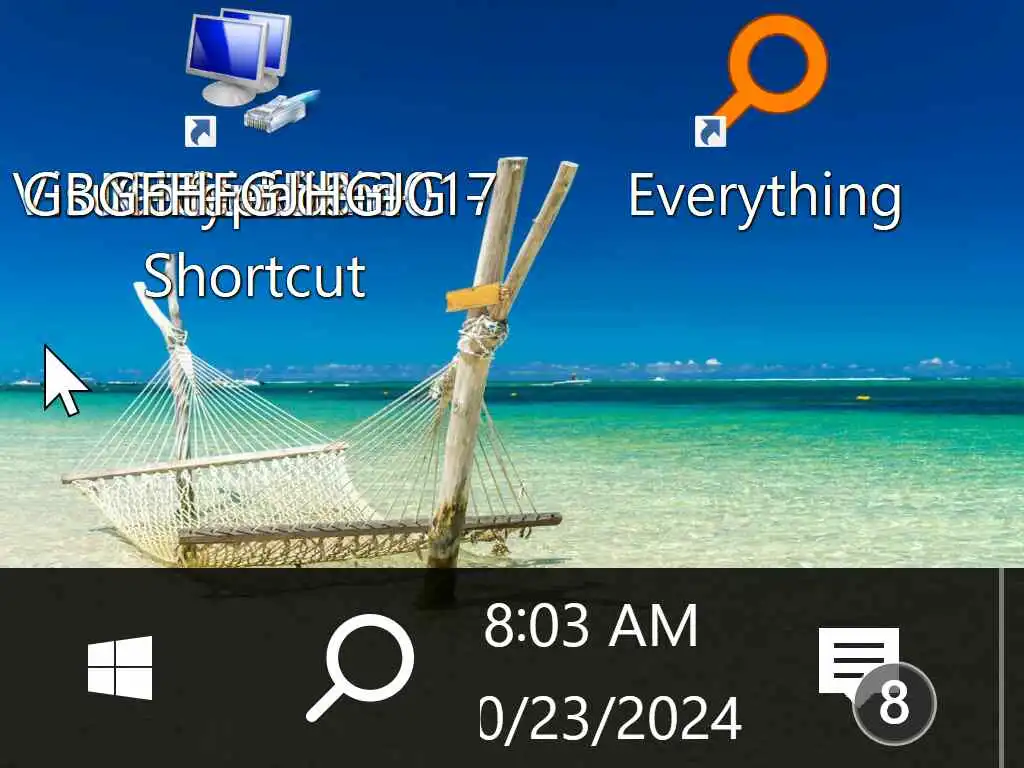
Task: Open the Windows Start menu
Action: [x=120, y=667]
